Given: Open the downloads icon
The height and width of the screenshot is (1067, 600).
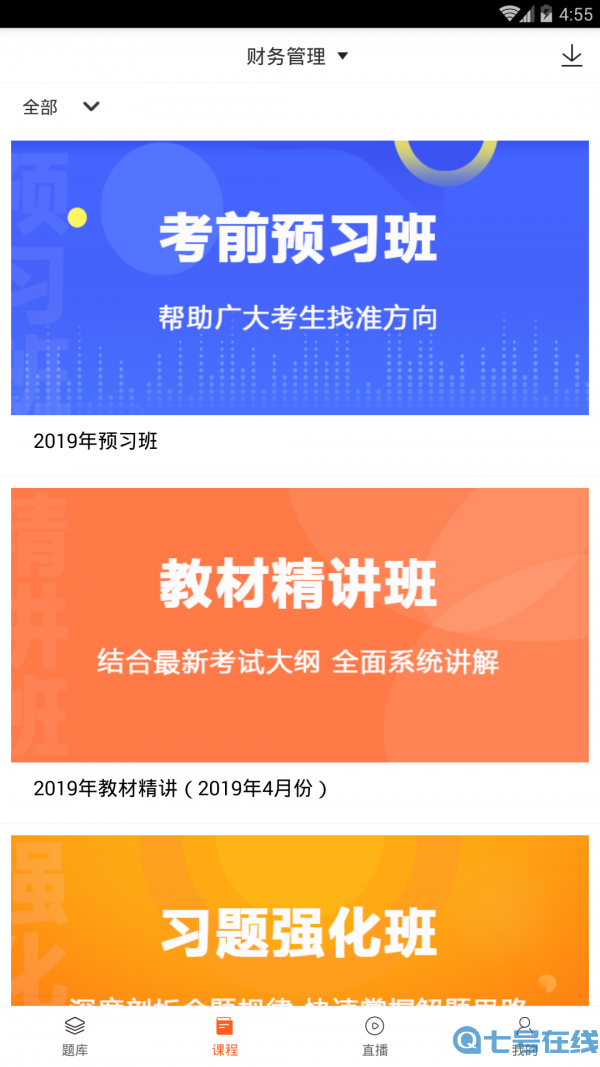Looking at the screenshot, I should [571, 56].
